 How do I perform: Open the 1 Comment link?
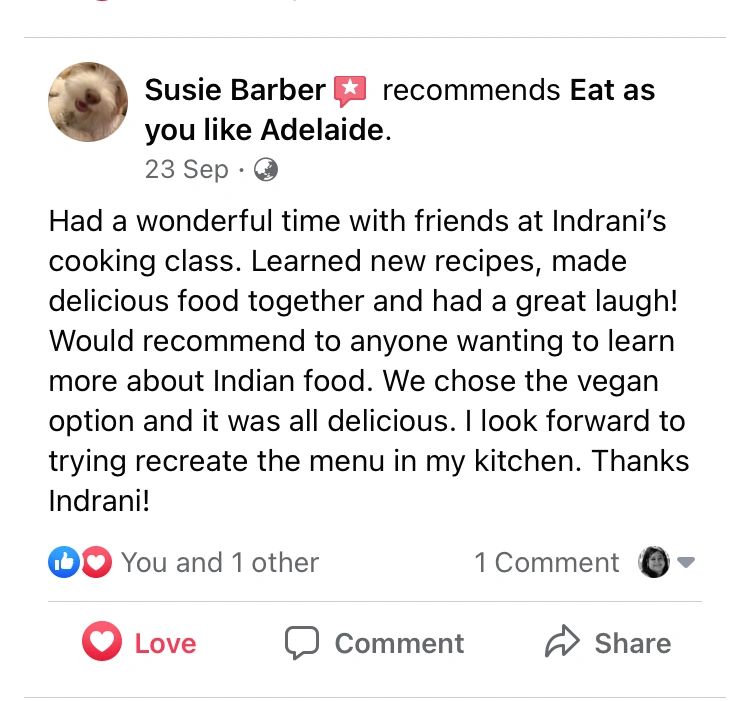coord(547,563)
